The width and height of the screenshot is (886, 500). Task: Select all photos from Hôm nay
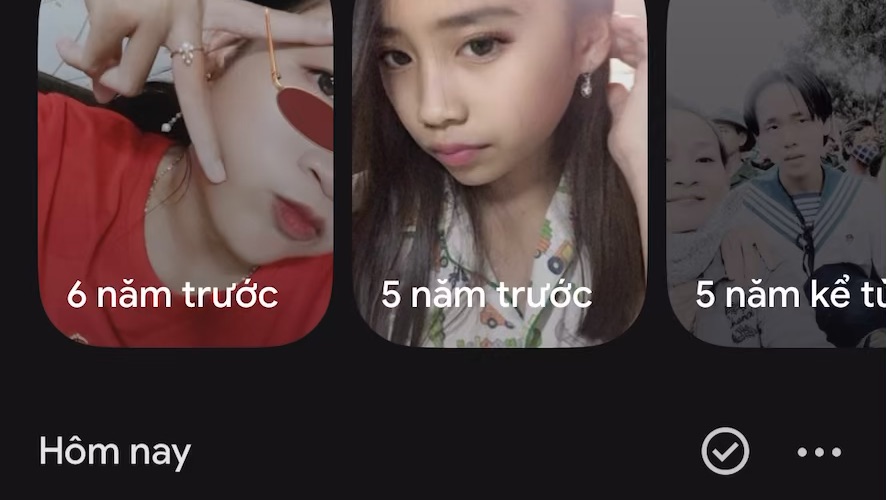click(x=725, y=451)
